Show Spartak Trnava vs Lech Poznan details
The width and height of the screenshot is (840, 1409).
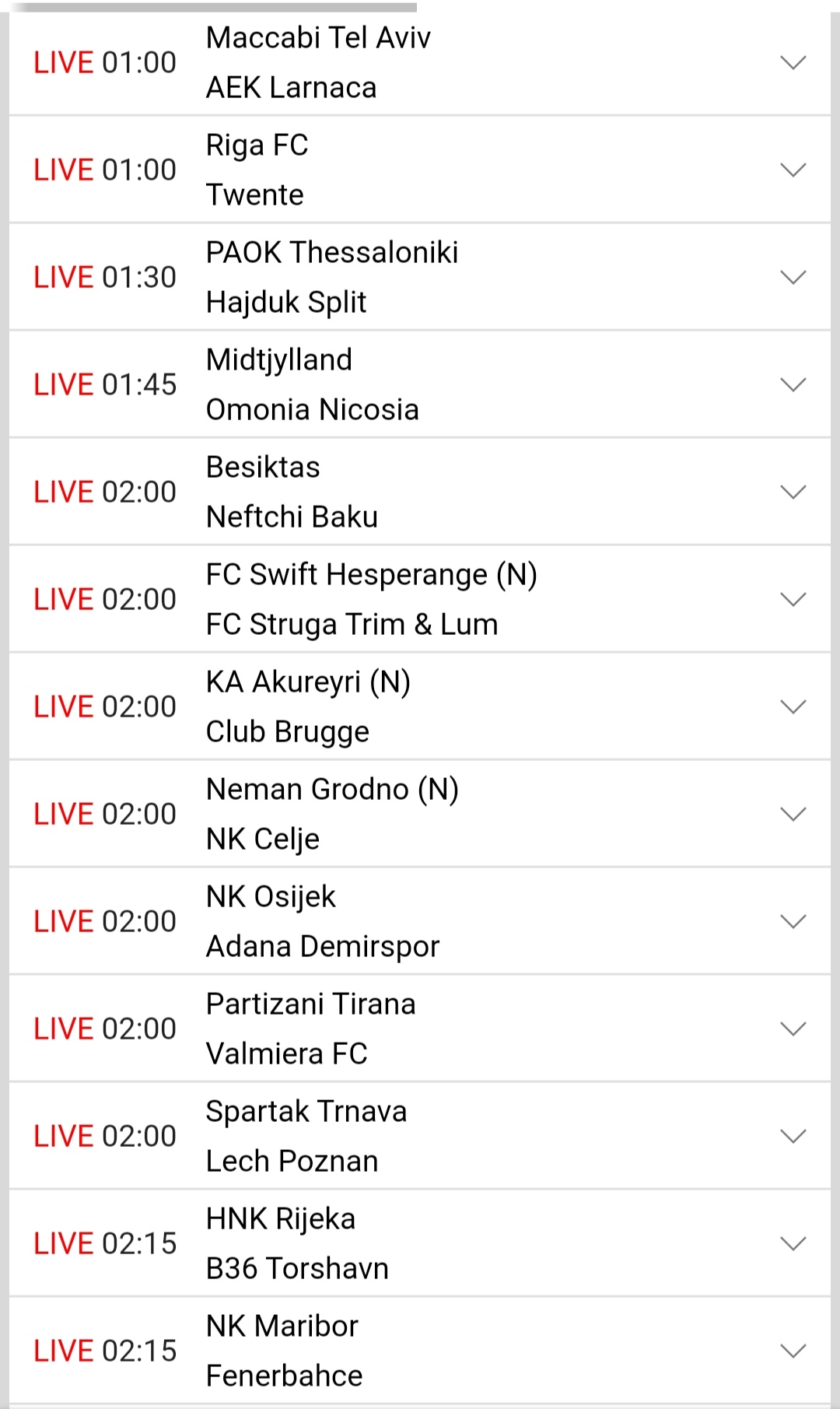point(793,1137)
